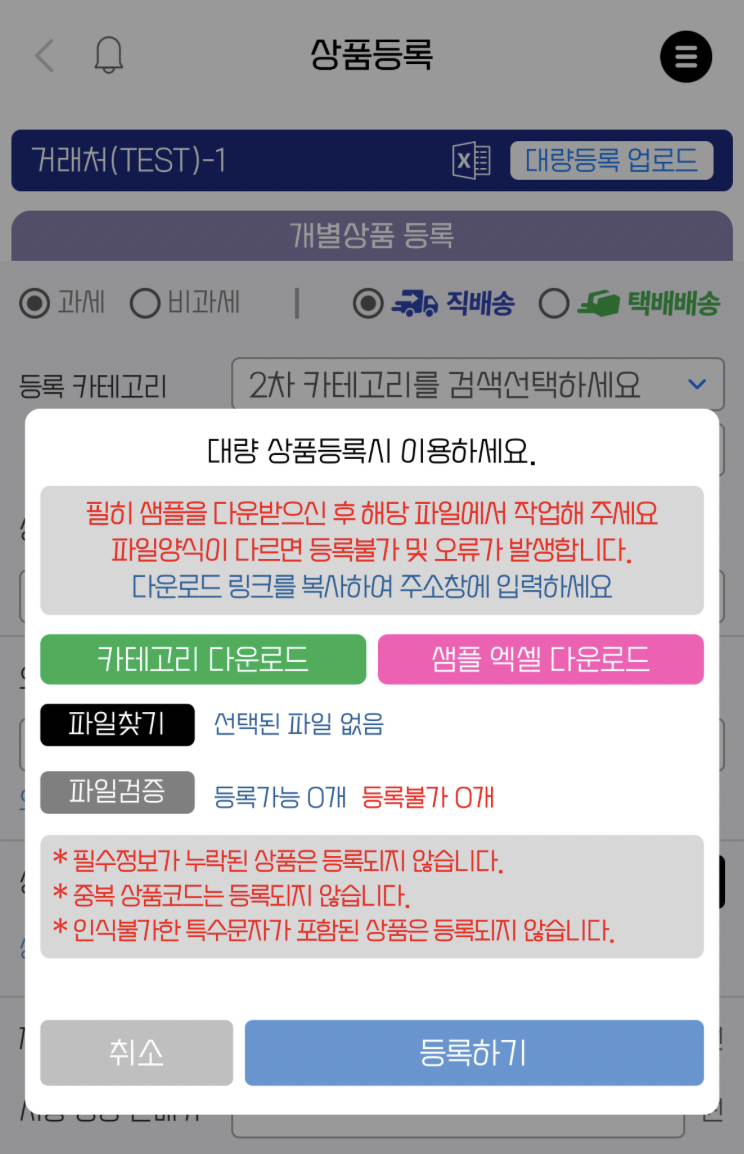Open the hamburger menu icon
The height and width of the screenshot is (1154, 744).
click(686, 57)
